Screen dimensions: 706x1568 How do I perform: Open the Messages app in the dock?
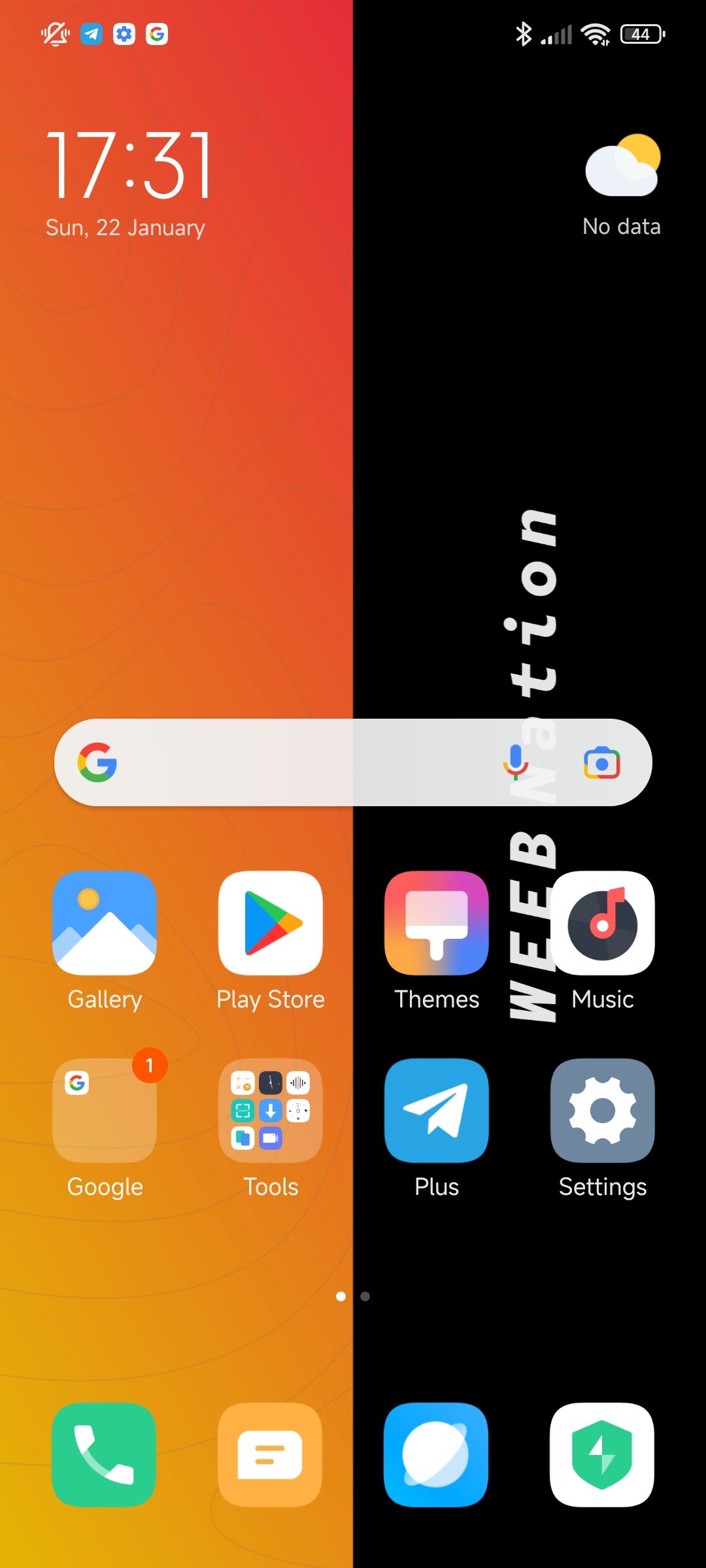[270, 1454]
